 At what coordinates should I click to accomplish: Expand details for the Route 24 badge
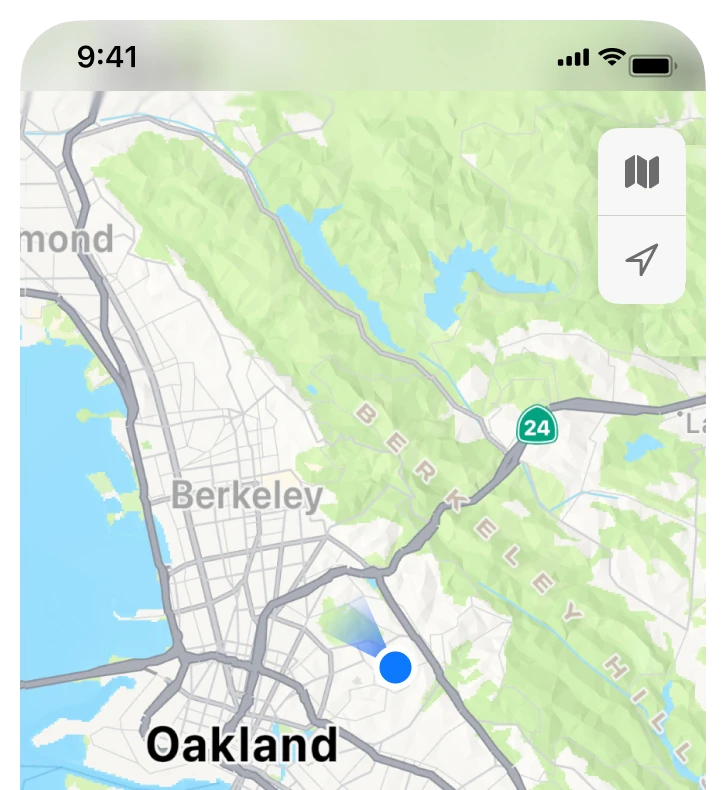pos(535,426)
